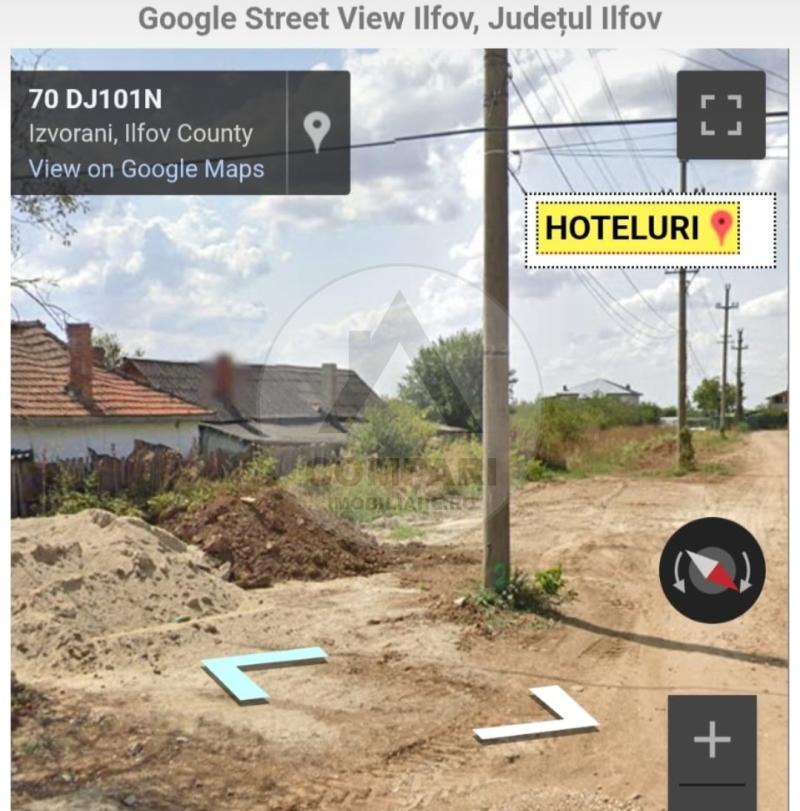Screen dimensions: 800x811
Task: Tap the compass to reset orientation
Action: coord(712,569)
